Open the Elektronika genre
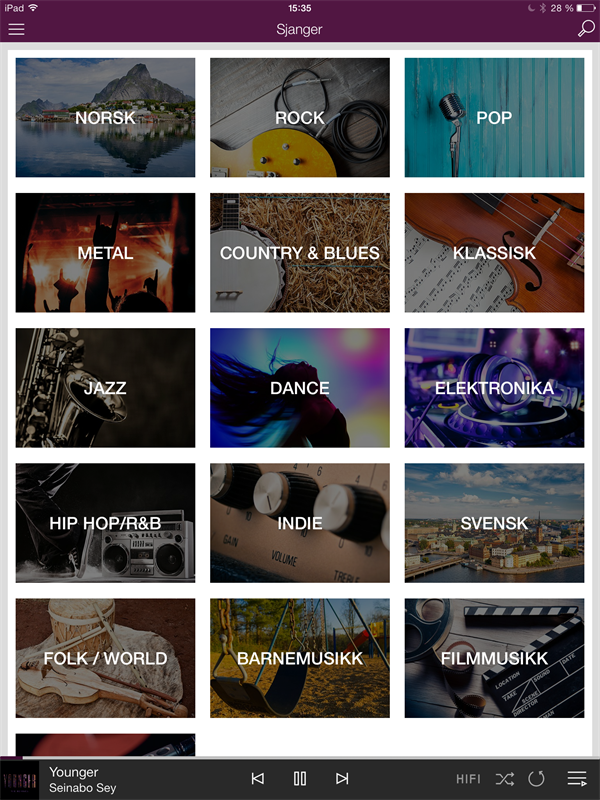600x800 pixels. coord(494,388)
